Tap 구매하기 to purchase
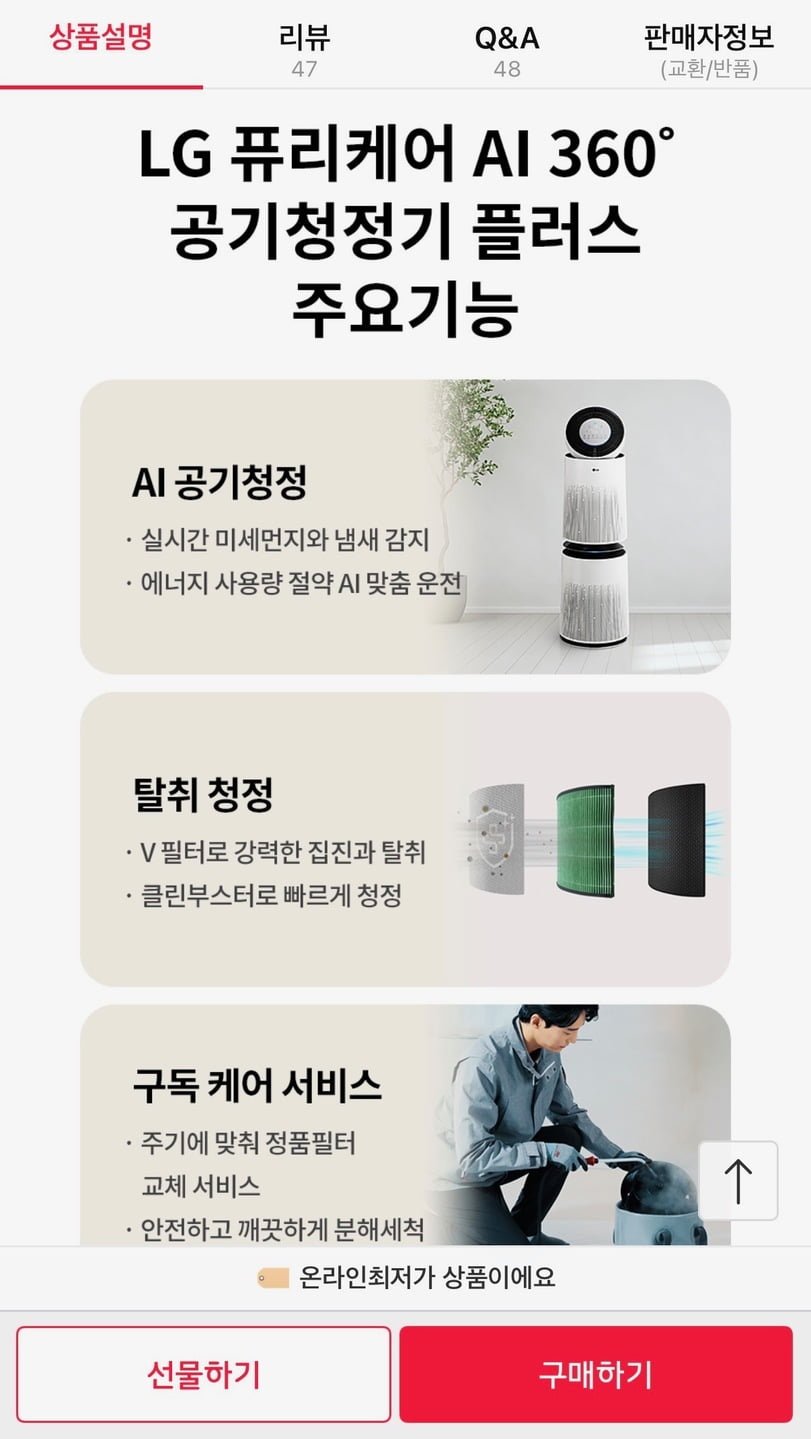 click(x=596, y=1374)
